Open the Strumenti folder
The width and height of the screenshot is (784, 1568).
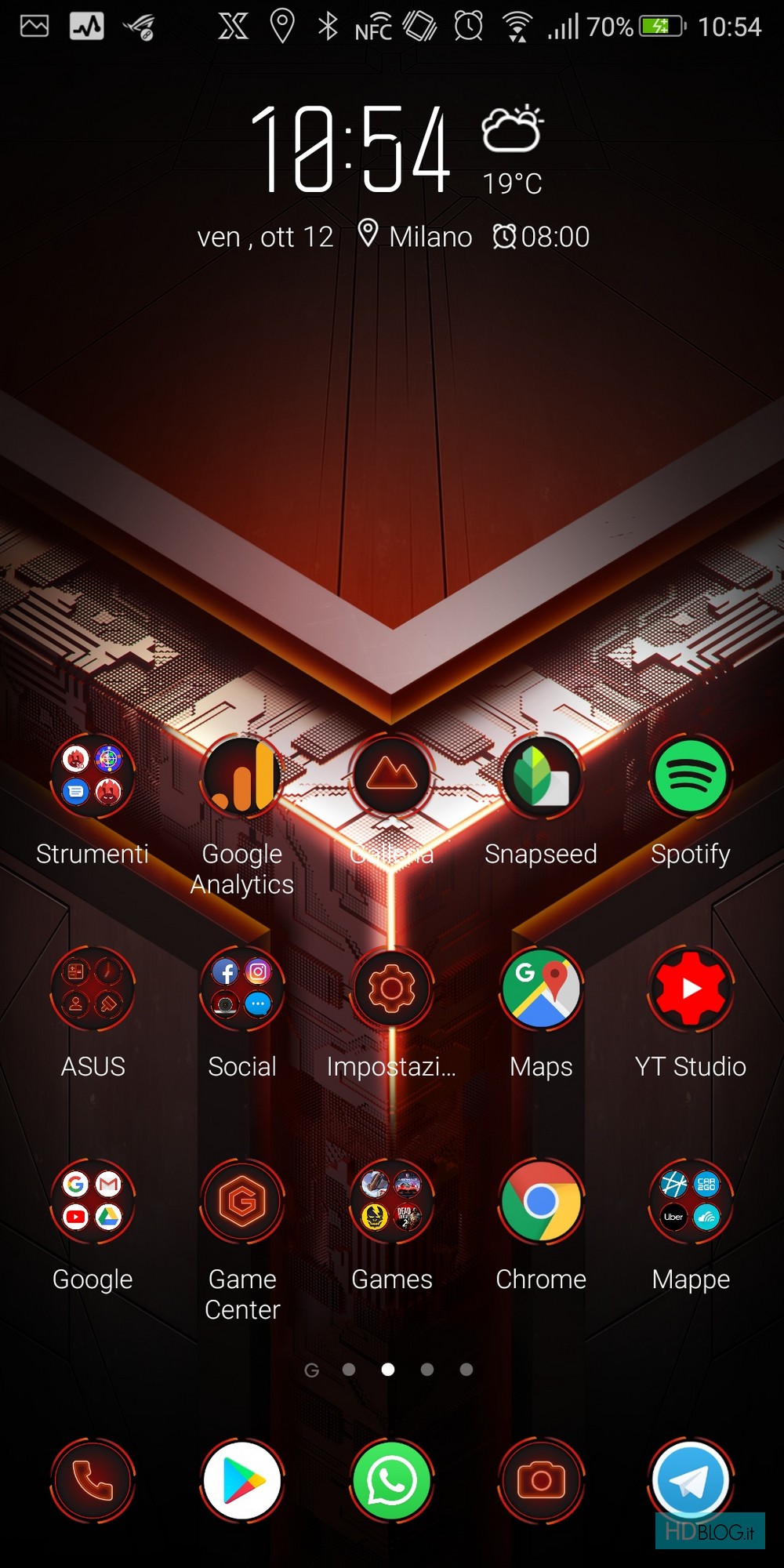pos(93,776)
